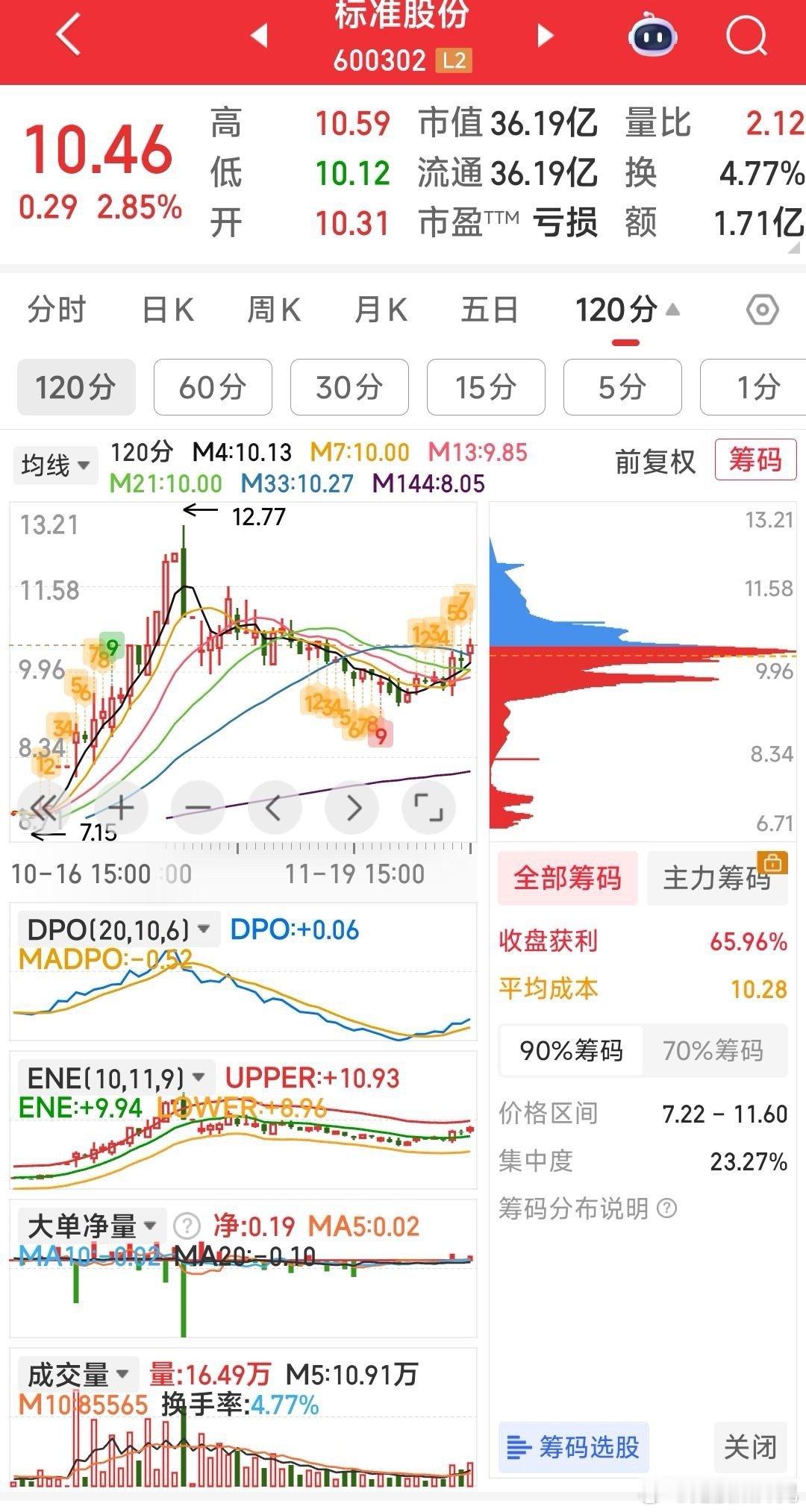The width and height of the screenshot is (806, 1512).
Task: Select the 70%筹码 option
Action: pos(713,1051)
